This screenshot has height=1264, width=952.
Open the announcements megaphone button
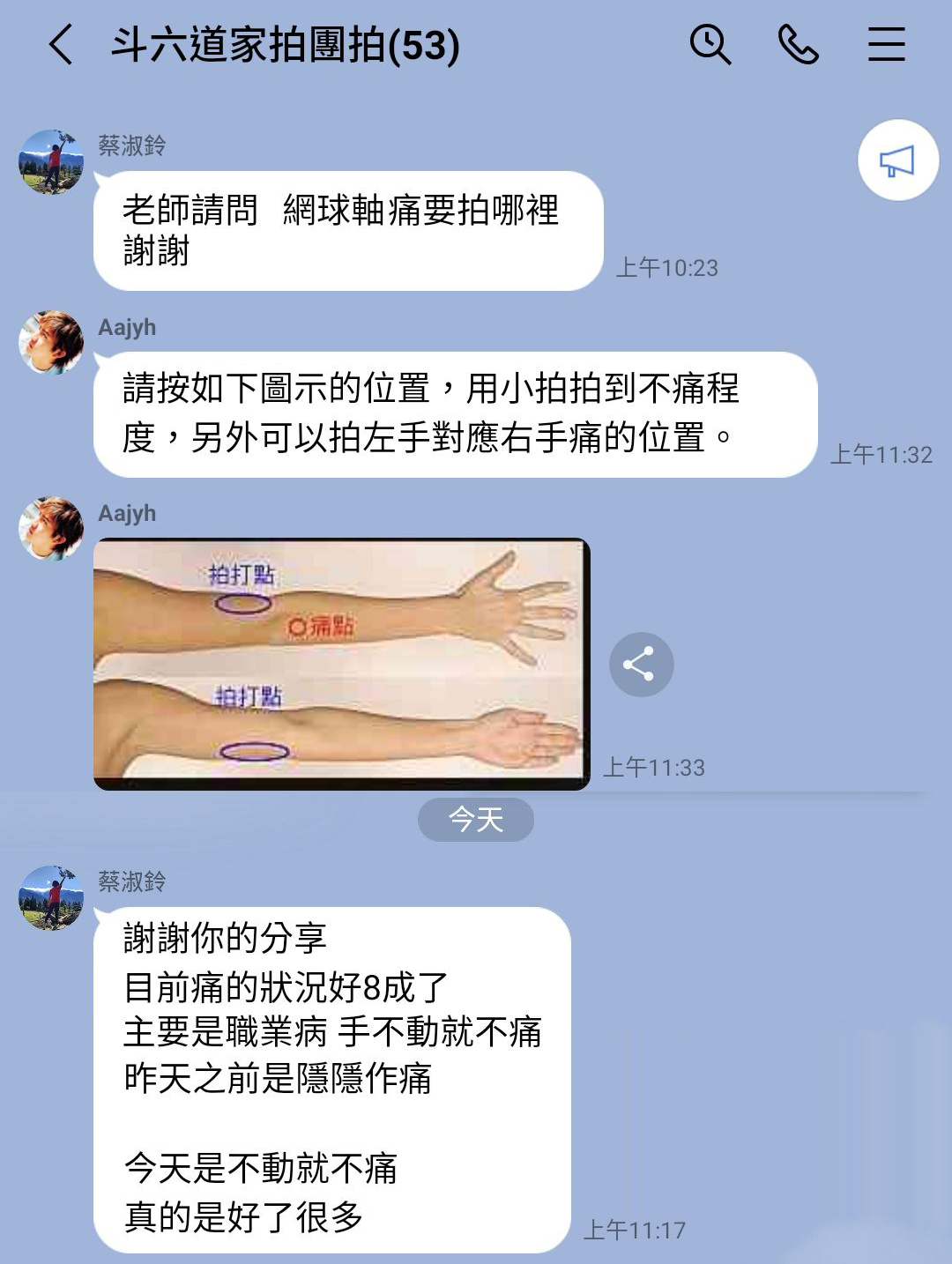(x=897, y=160)
